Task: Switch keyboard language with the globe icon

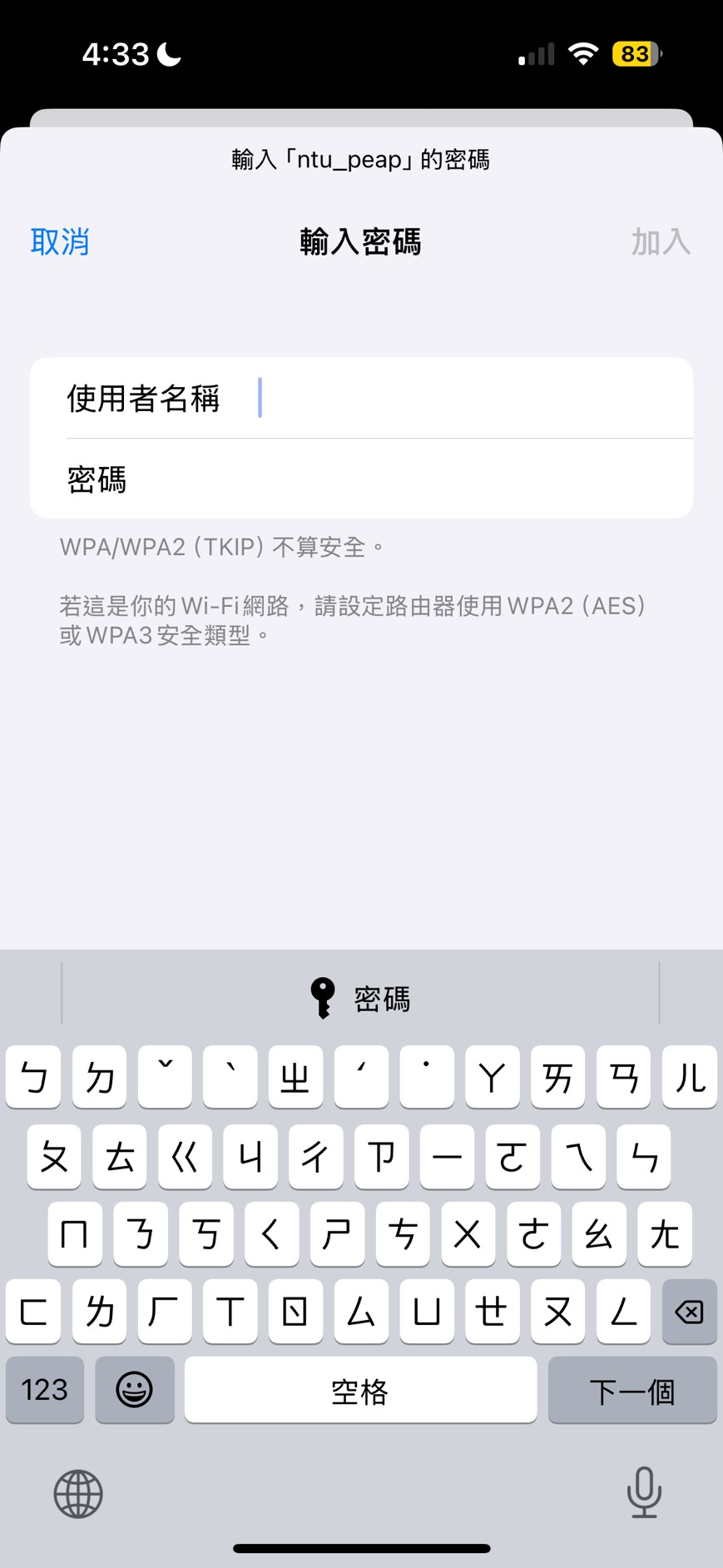Action: [x=78, y=1493]
